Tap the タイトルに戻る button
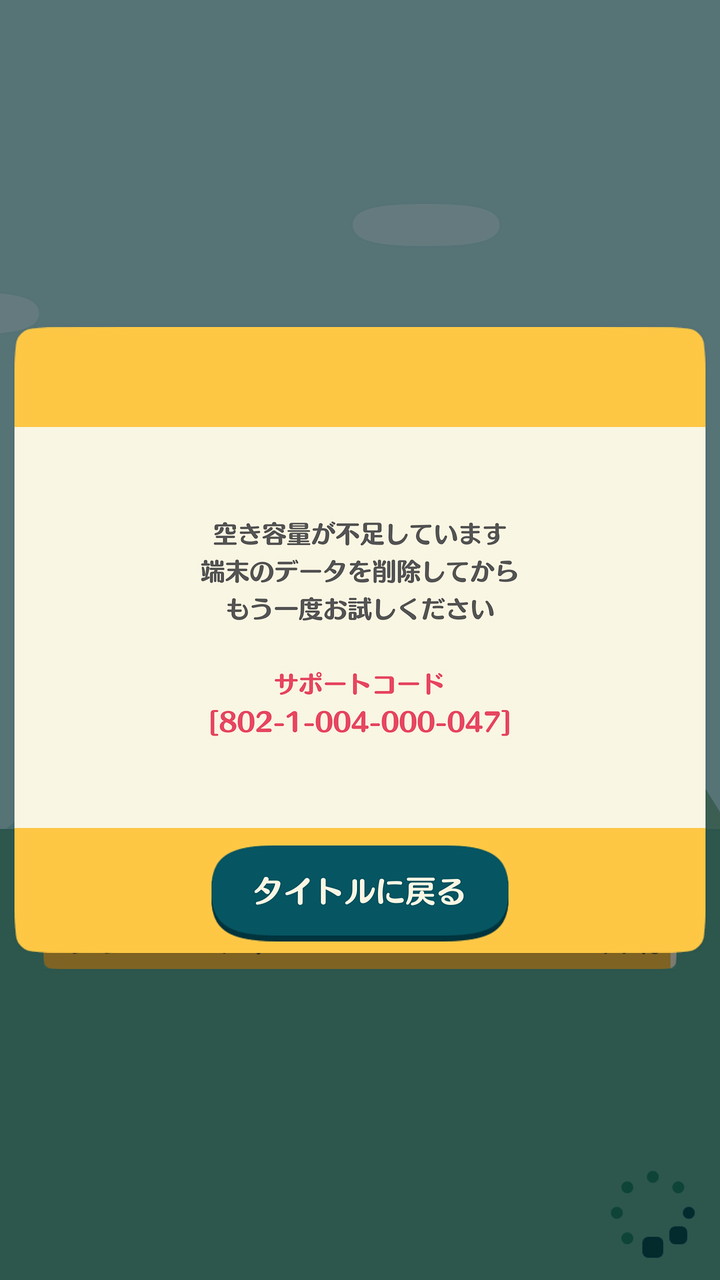Image resolution: width=720 pixels, height=1280 pixels. [360, 892]
